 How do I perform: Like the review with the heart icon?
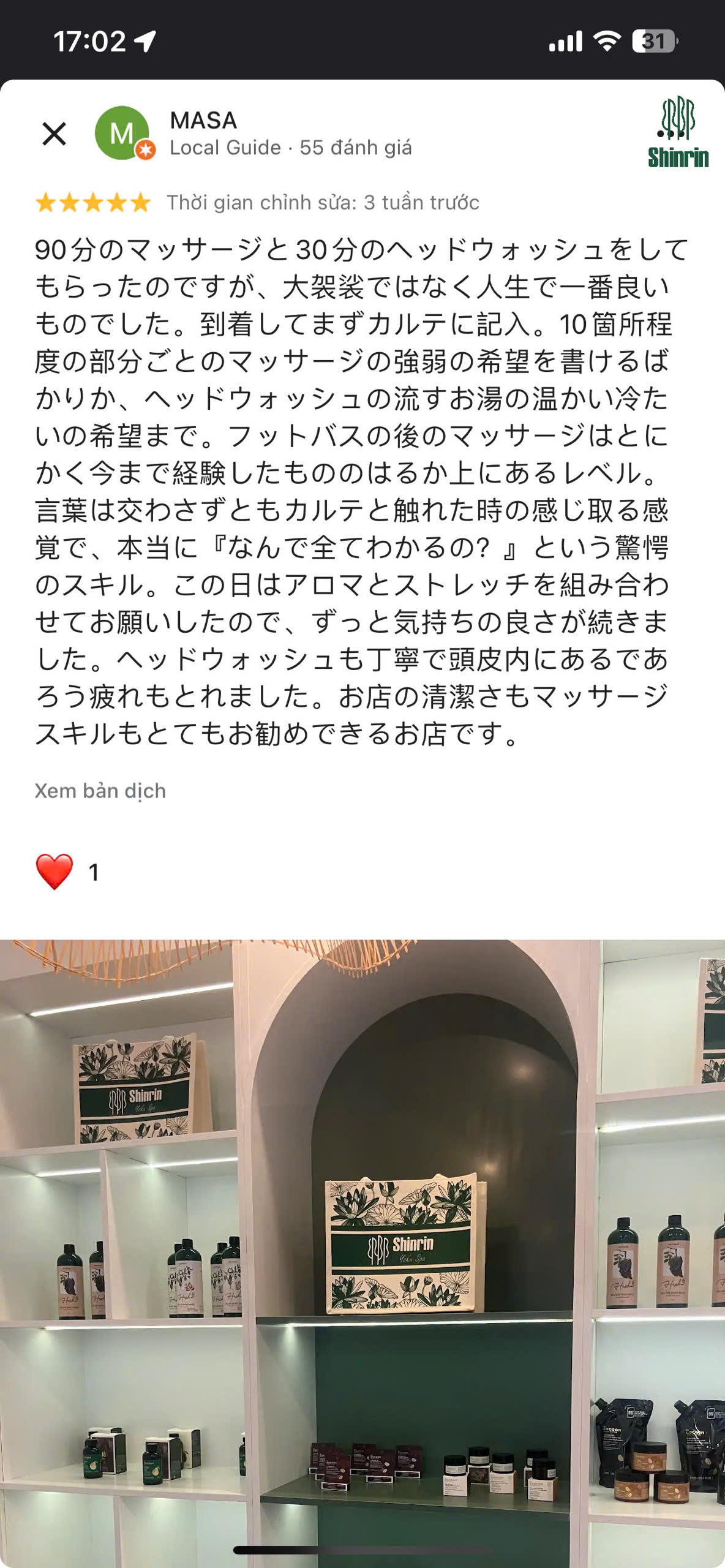(54, 872)
